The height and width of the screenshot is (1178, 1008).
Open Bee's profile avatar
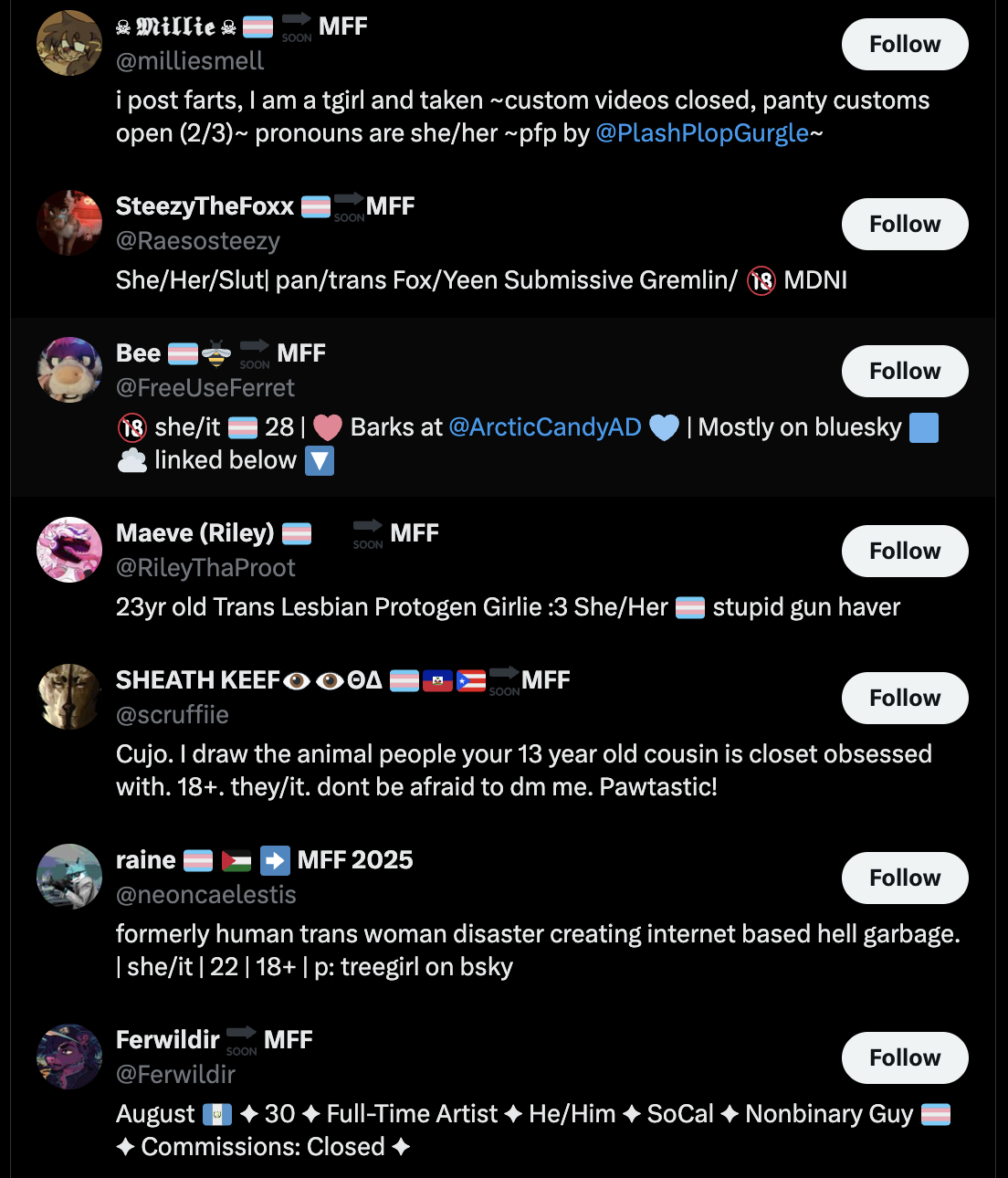[x=69, y=370]
